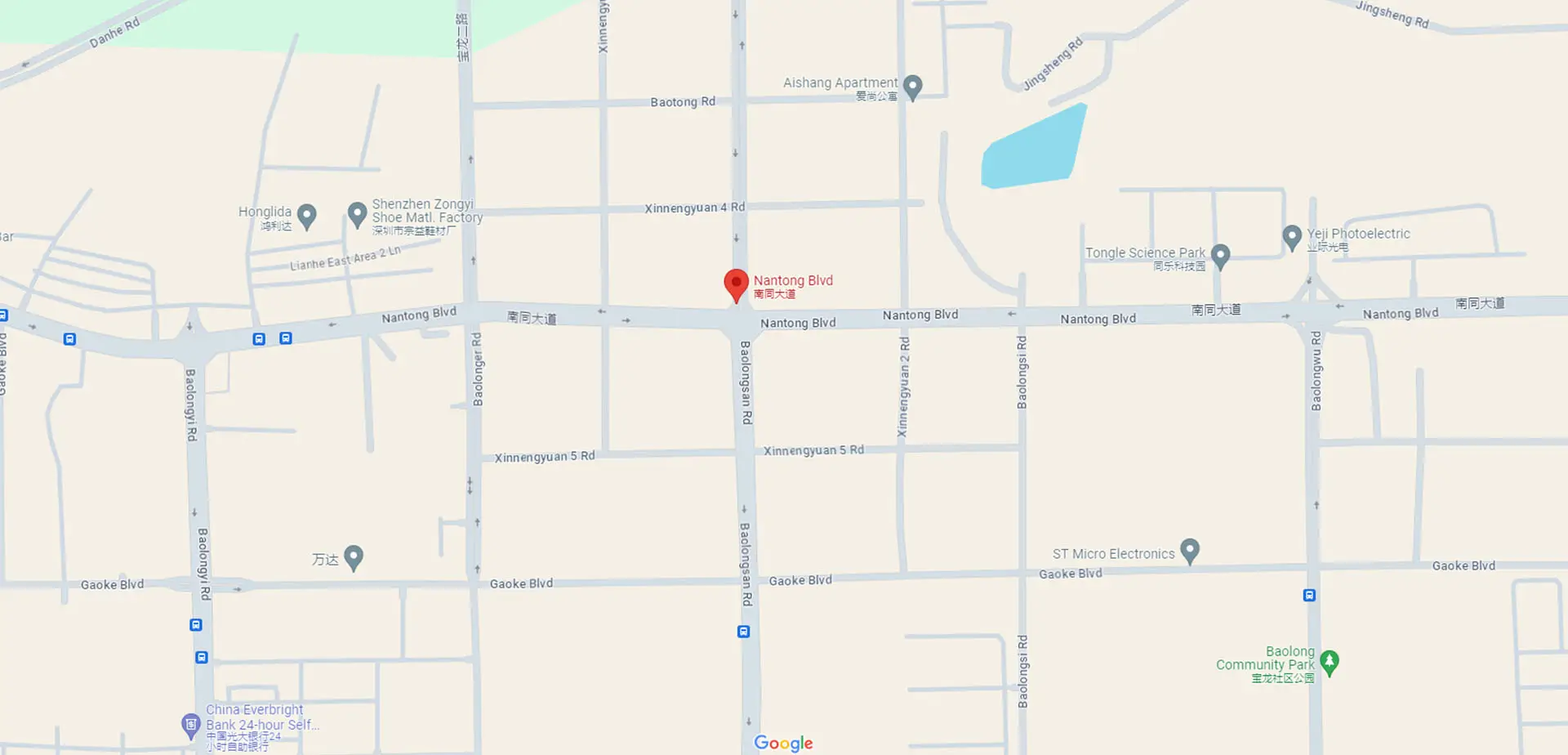Tap the Honglida place marker

(306, 215)
